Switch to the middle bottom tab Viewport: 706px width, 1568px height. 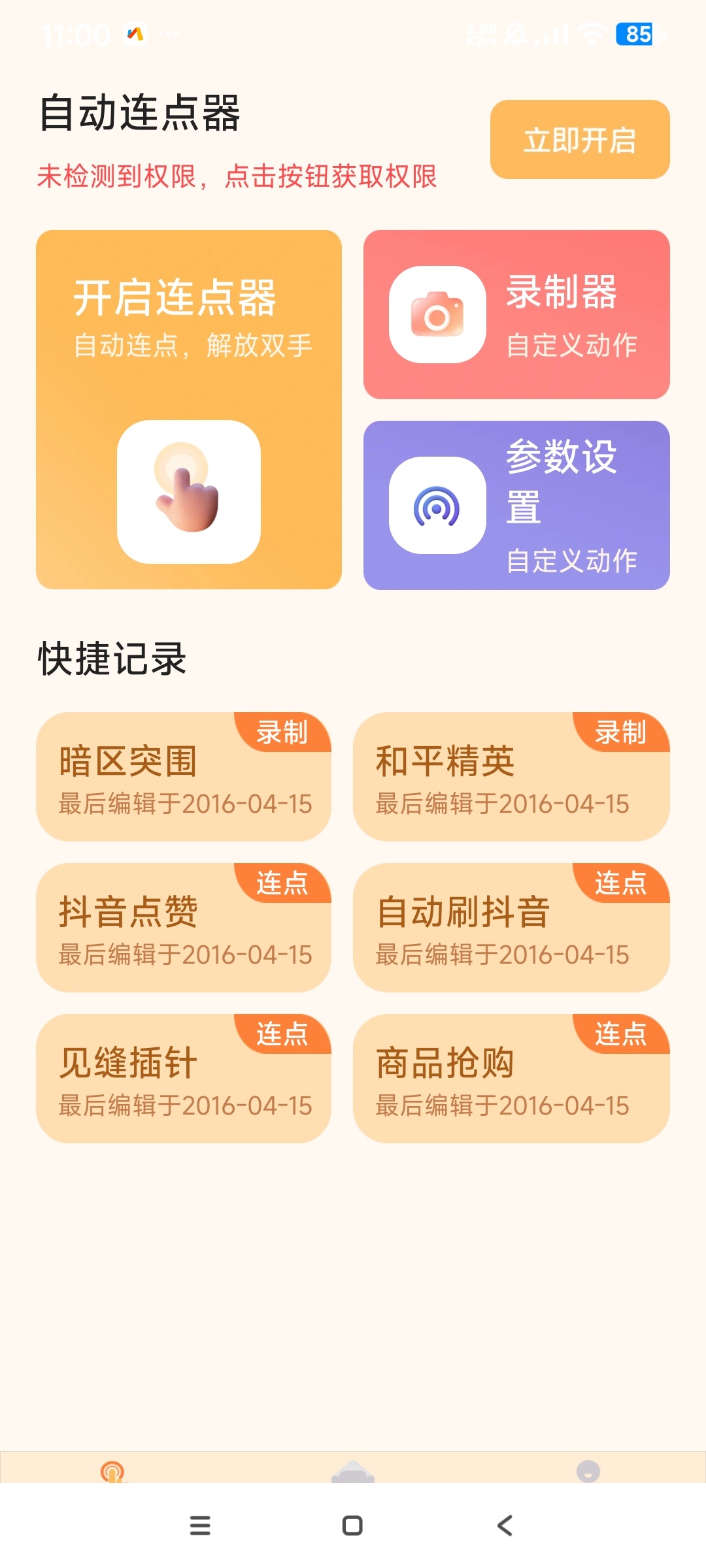pyautogui.click(x=353, y=1471)
